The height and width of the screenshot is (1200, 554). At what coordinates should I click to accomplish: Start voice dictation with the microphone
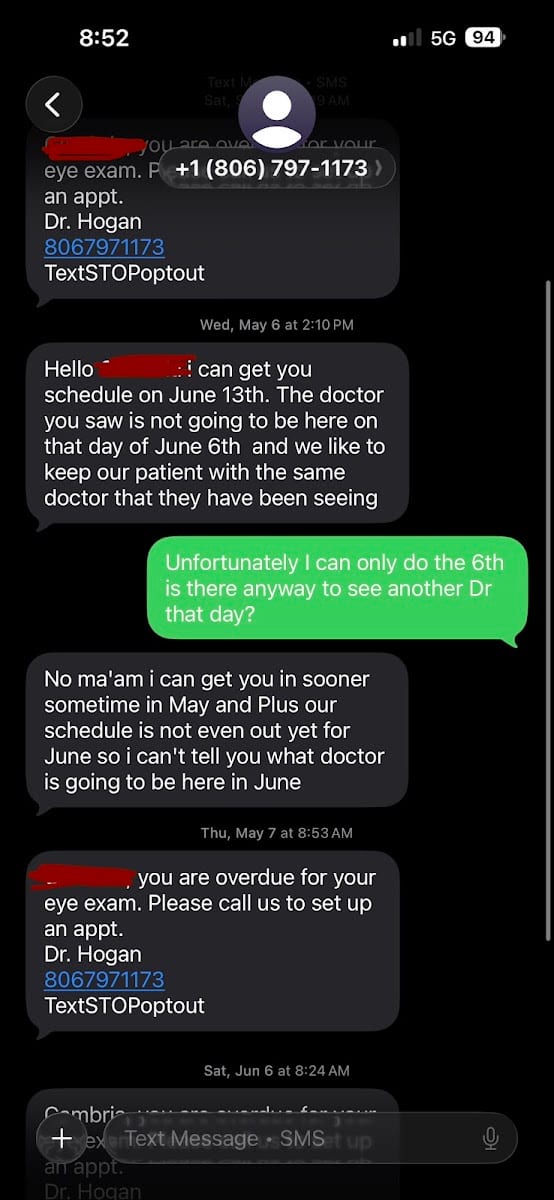coord(490,1138)
